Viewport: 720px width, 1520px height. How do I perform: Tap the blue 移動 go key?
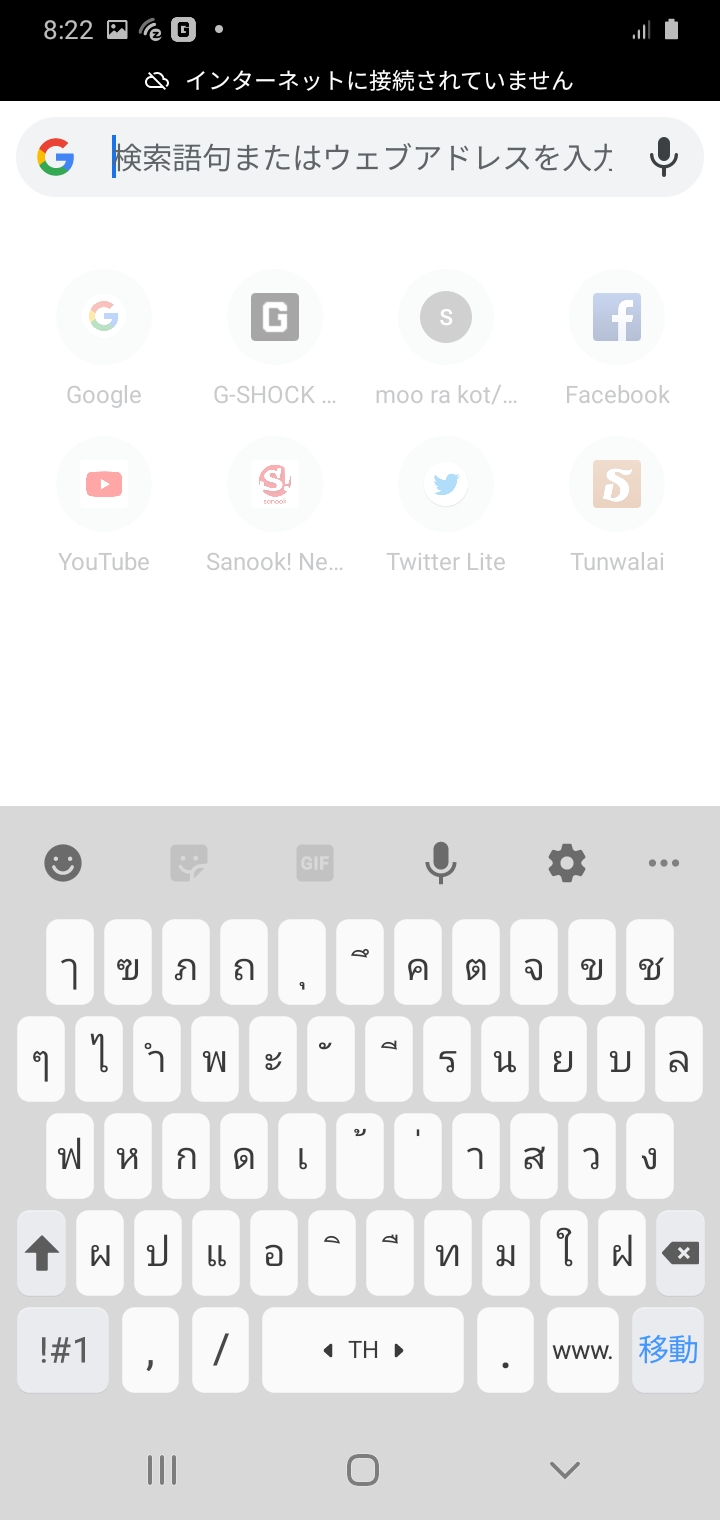pos(668,1350)
